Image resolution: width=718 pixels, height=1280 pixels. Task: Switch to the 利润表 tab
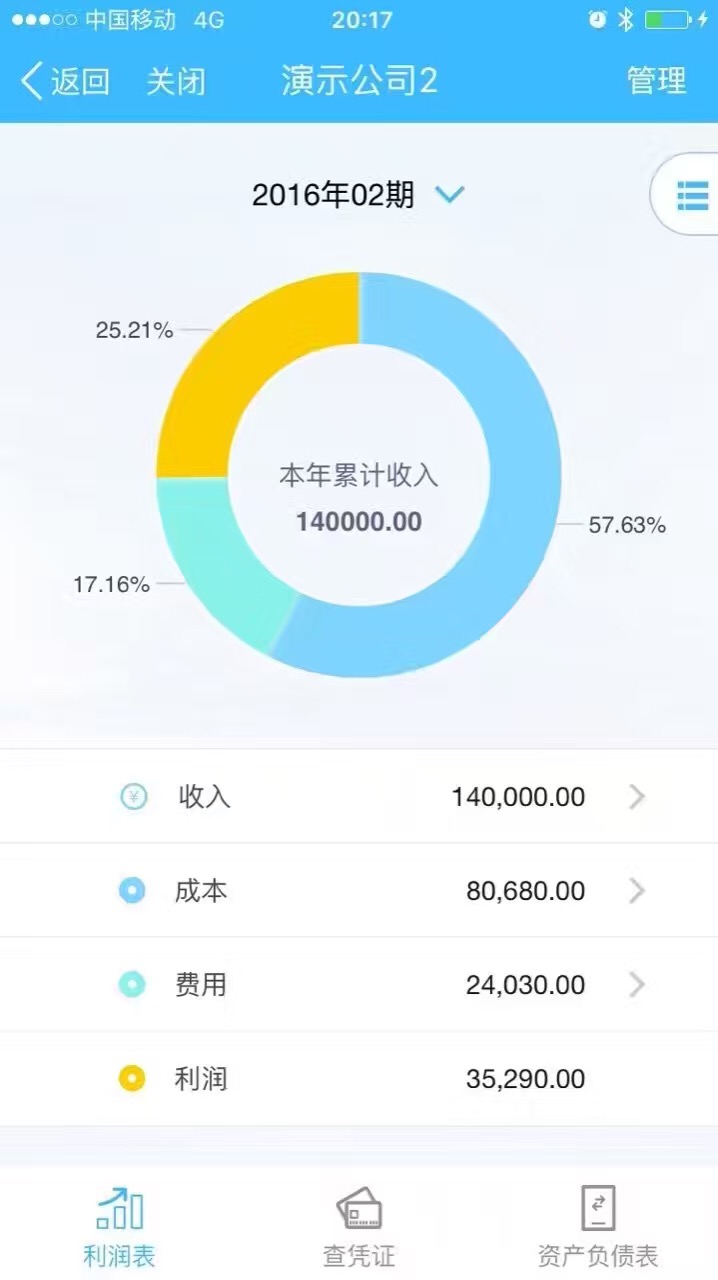click(x=119, y=1226)
